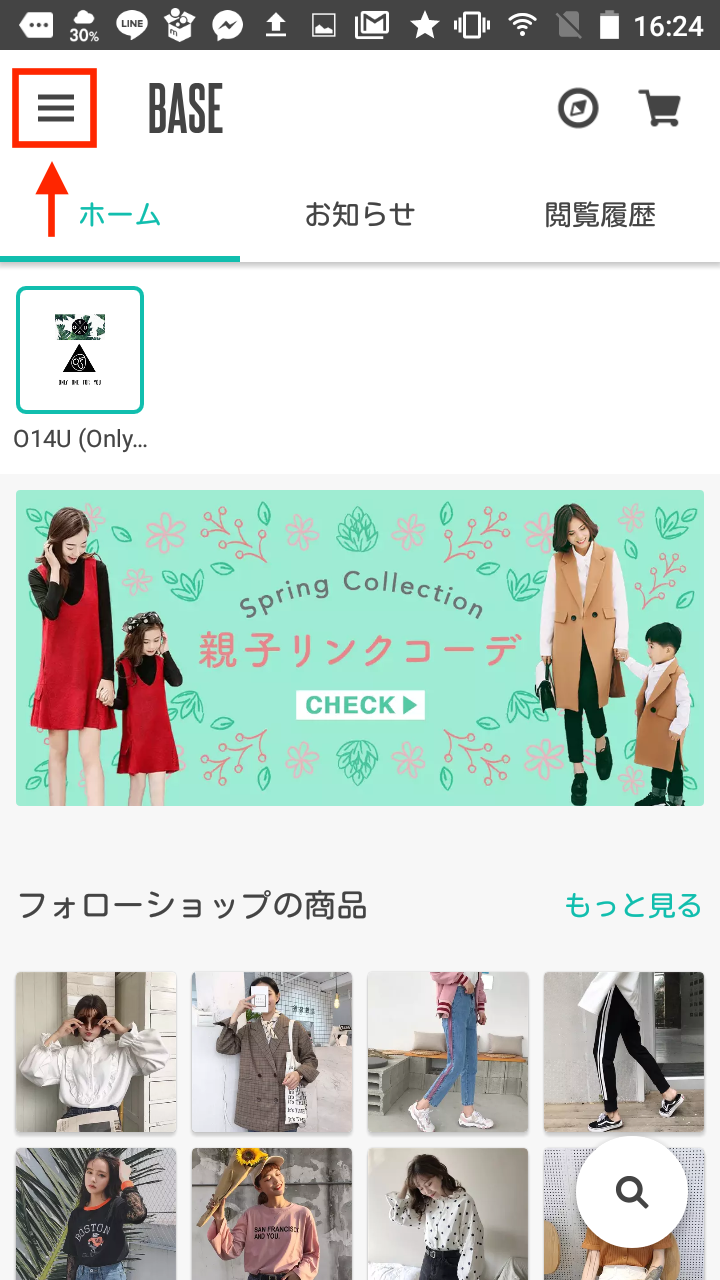Open the white ruffle blouse product

[96, 1052]
